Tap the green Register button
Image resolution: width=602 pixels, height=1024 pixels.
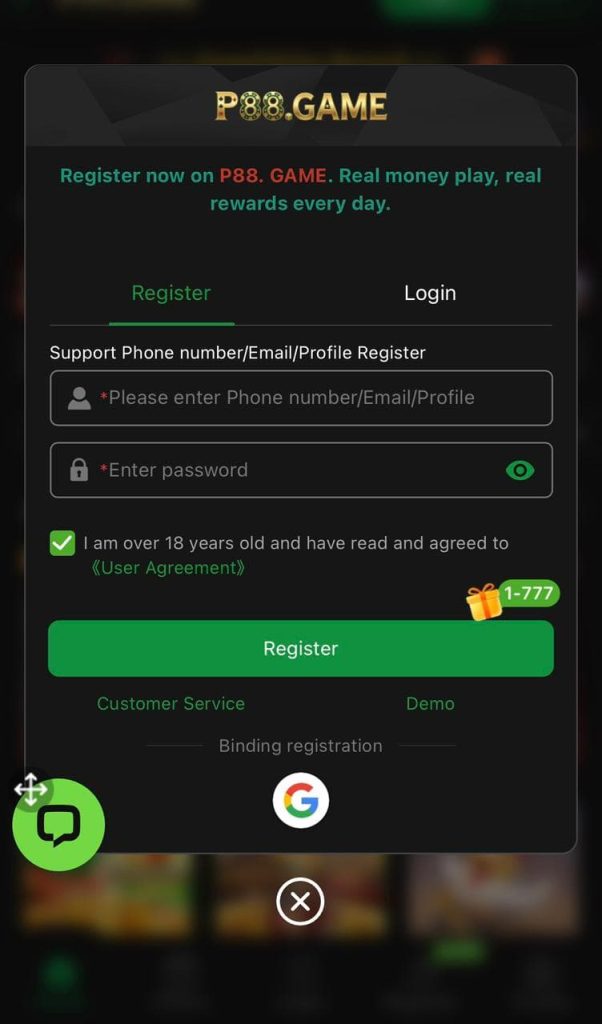pyautogui.click(x=300, y=648)
